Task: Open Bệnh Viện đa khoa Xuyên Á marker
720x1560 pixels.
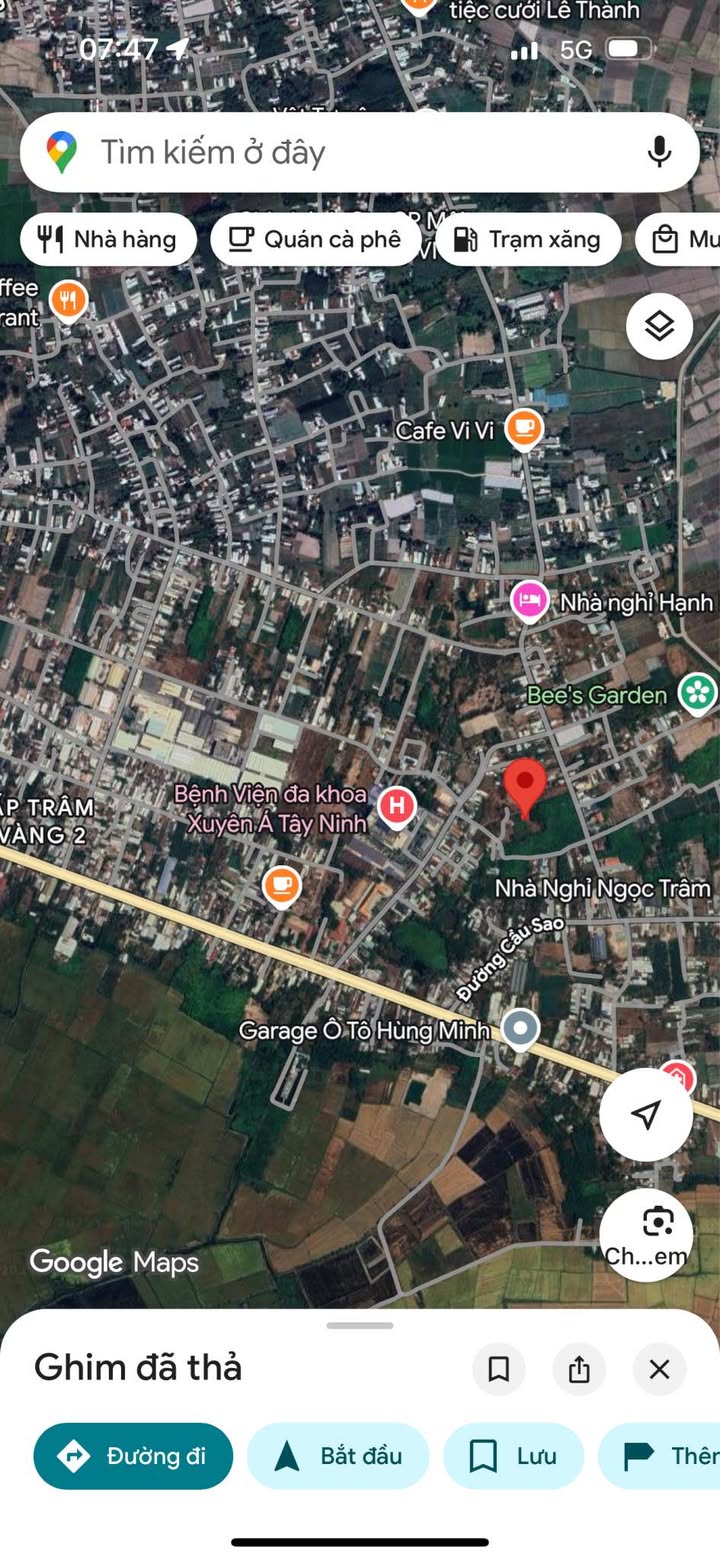Action: pyautogui.click(x=397, y=806)
